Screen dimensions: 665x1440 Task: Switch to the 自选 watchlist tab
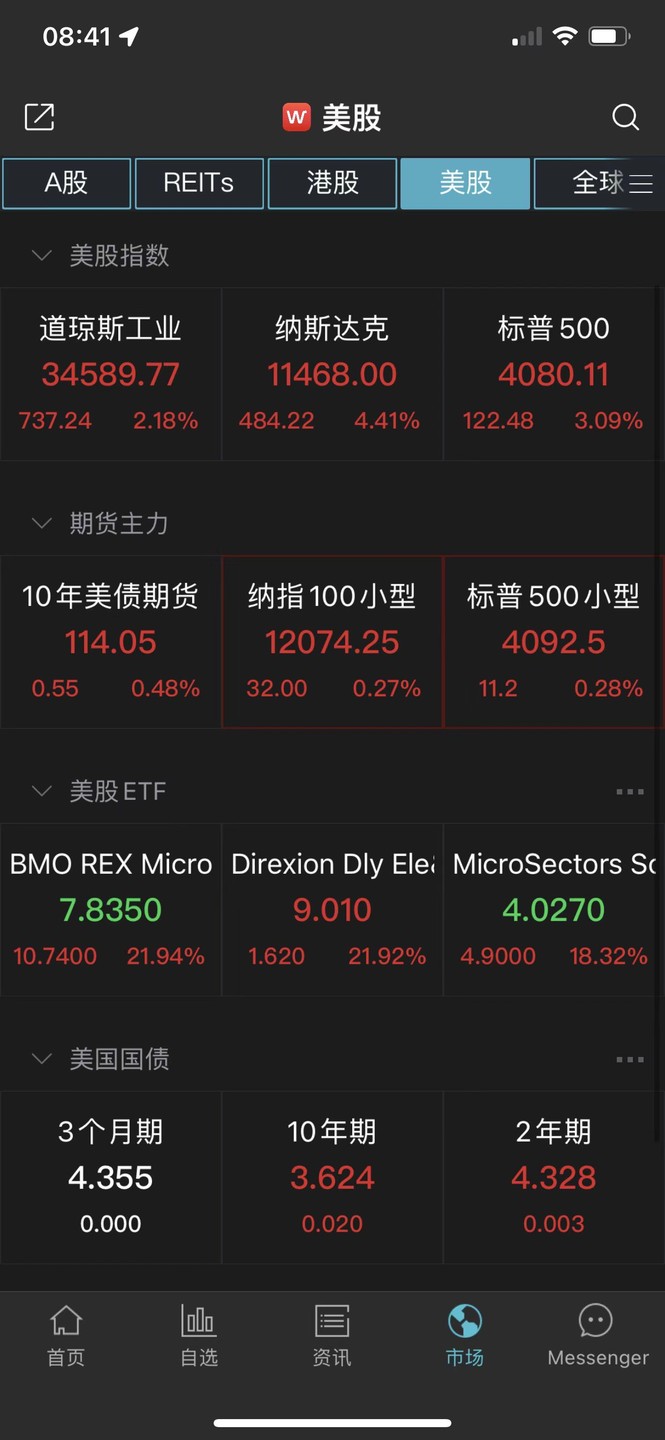click(x=199, y=1335)
